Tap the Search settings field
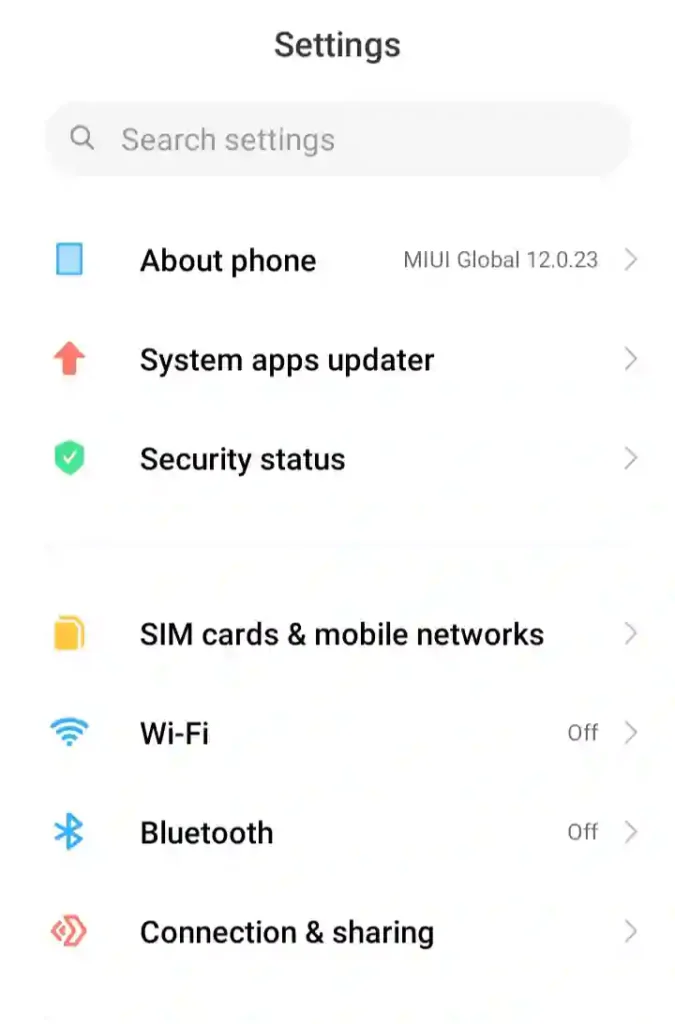The width and height of the screenshot is (675, 1024). point(337,139)
